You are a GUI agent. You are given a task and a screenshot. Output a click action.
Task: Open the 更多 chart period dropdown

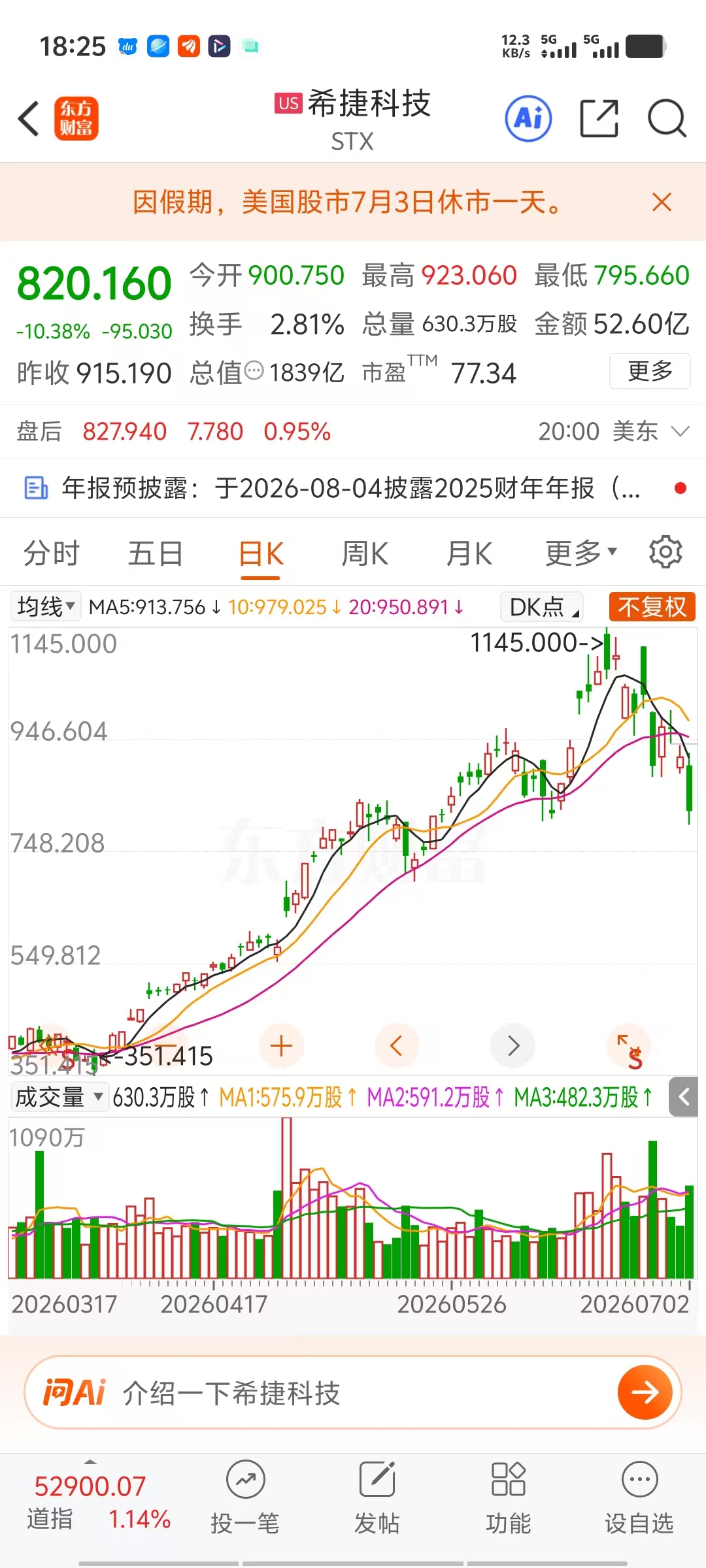coord(580,553)
